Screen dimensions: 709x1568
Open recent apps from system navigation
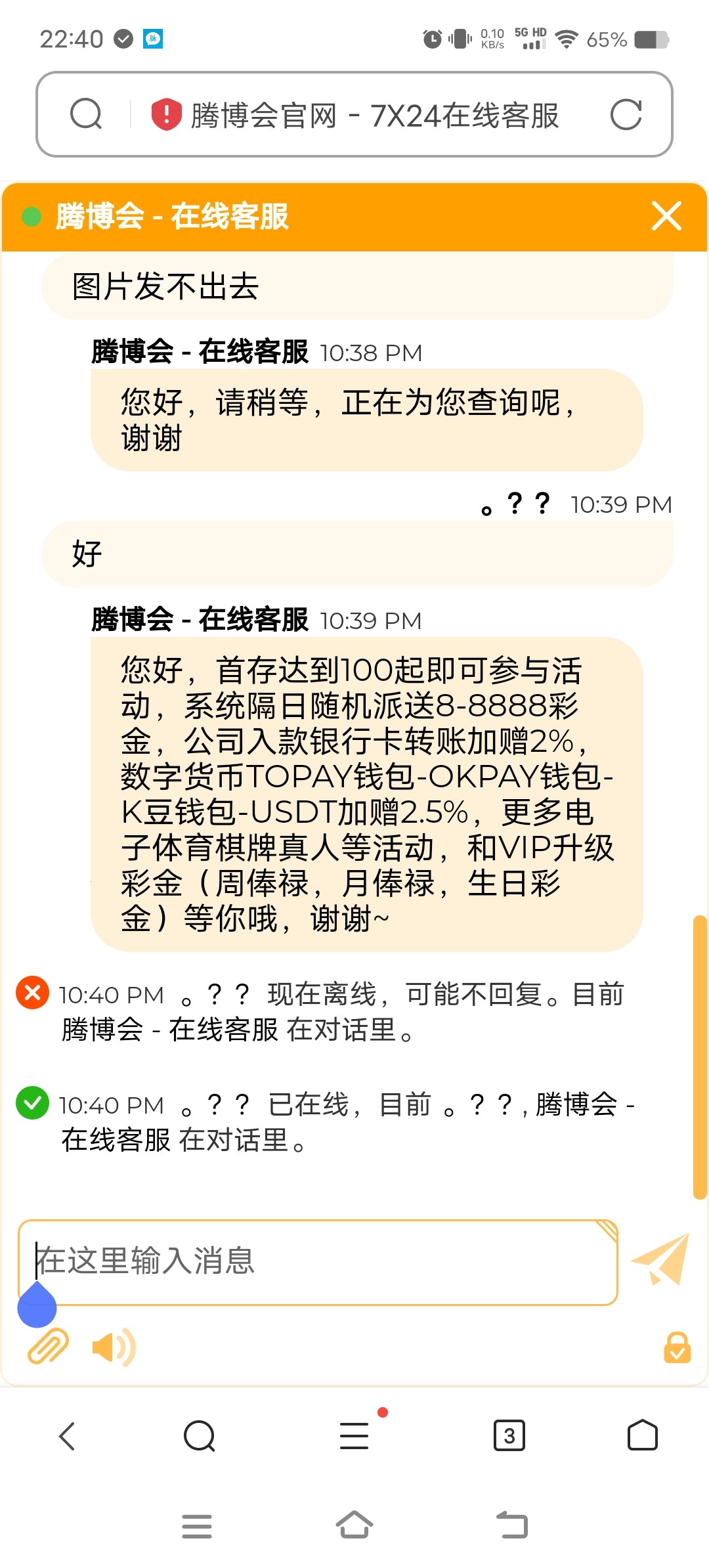coord(197,1526)
